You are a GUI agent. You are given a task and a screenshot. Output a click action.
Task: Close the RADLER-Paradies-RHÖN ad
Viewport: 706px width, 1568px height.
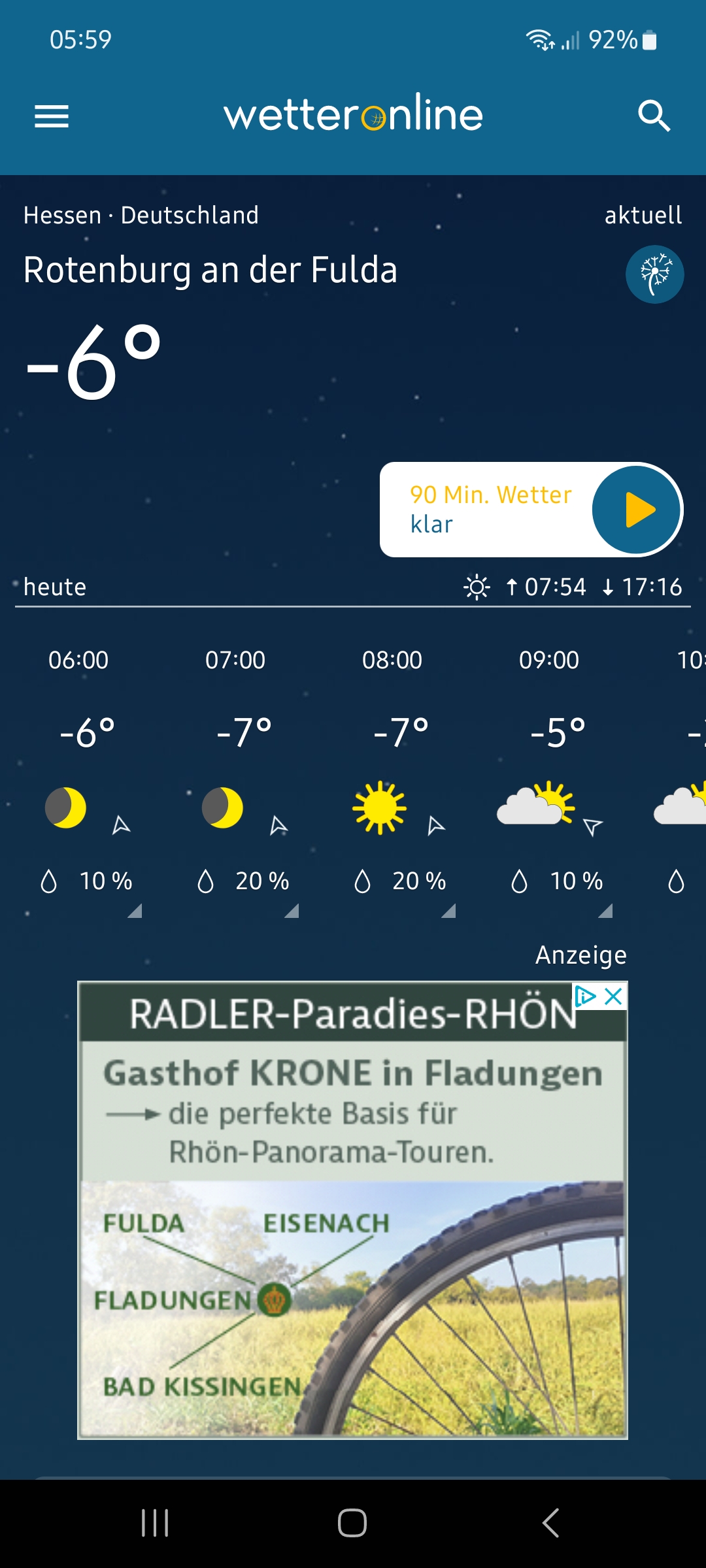point(614,996)
